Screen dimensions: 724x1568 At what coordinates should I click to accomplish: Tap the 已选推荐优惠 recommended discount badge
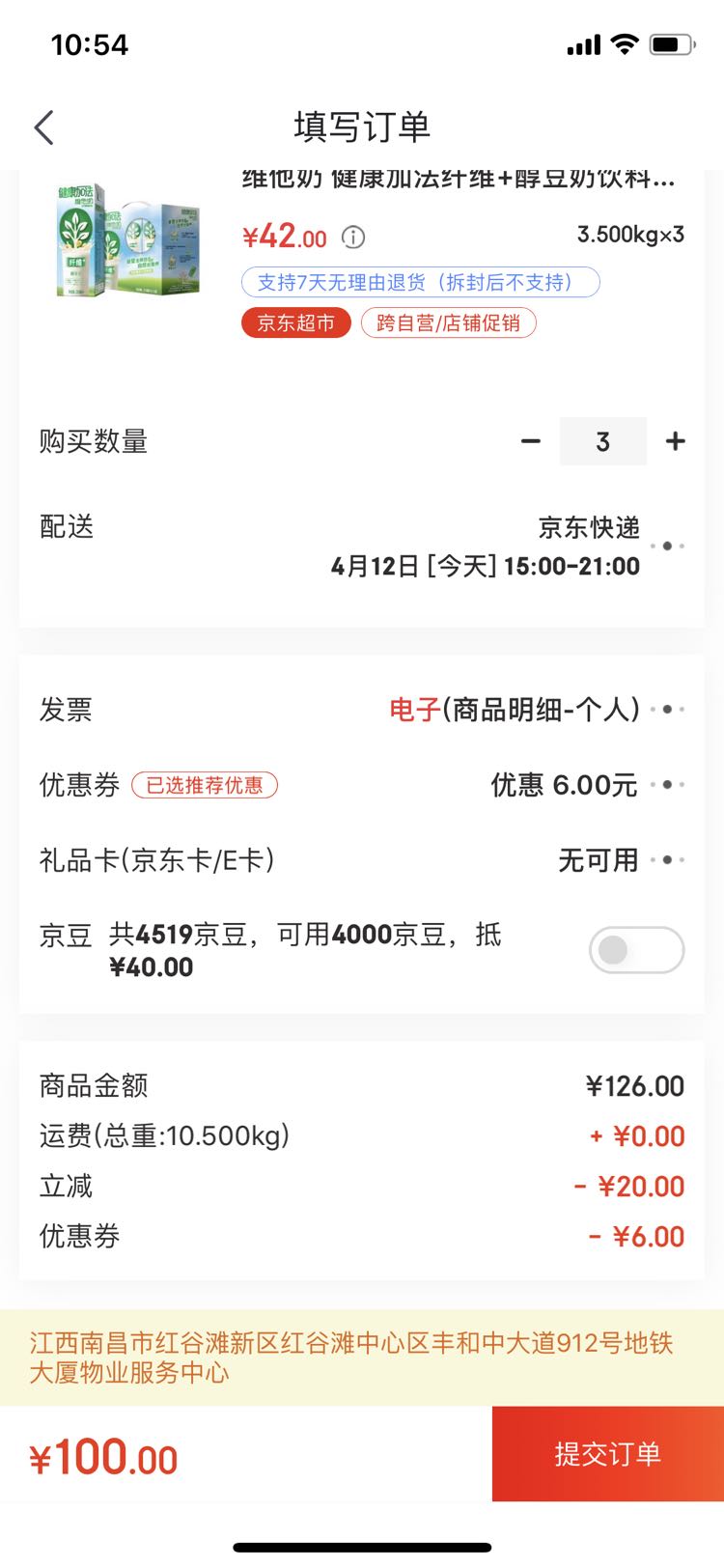[207, 785]
